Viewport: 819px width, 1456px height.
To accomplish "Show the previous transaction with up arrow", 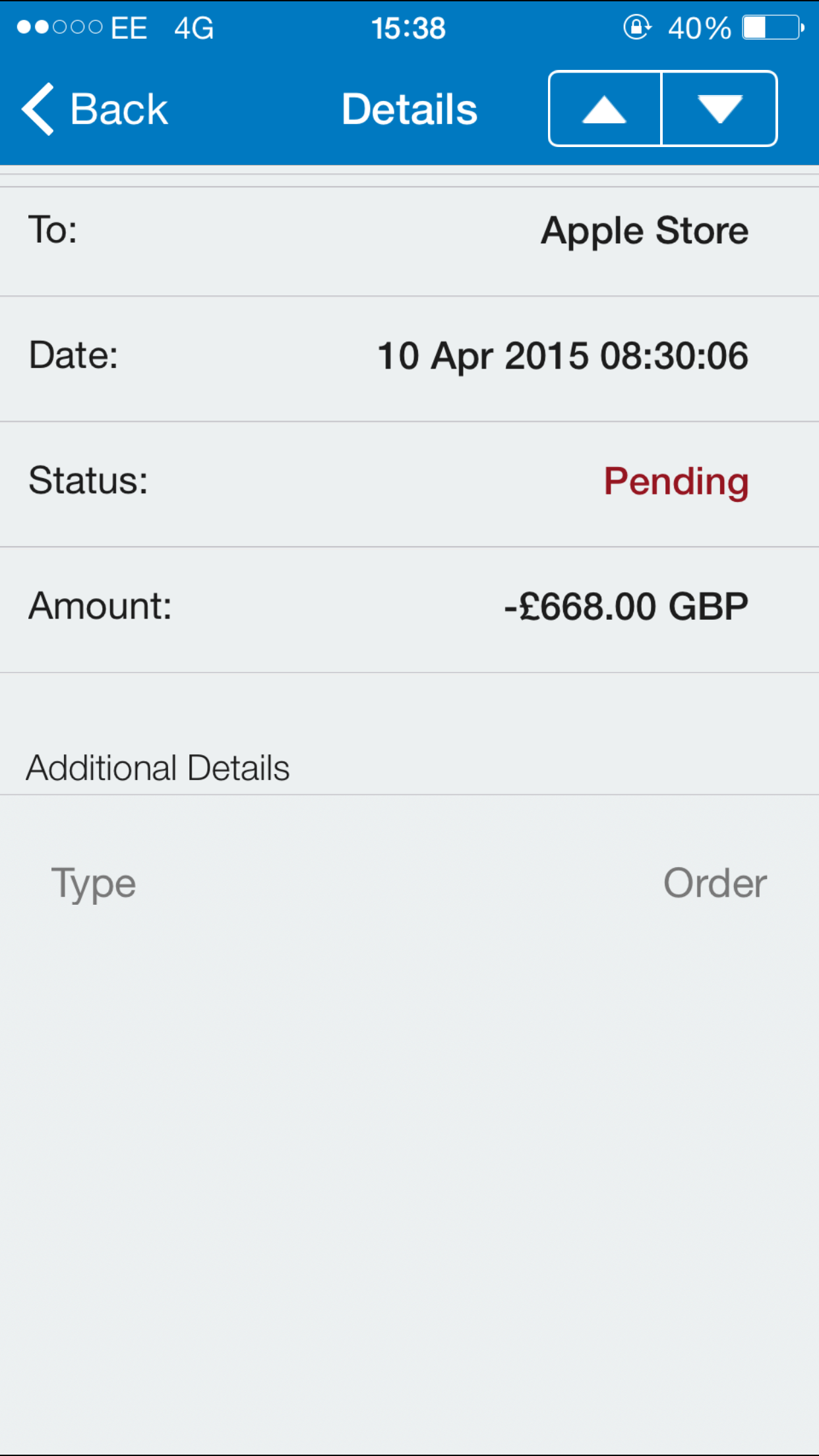I will 605,109.
